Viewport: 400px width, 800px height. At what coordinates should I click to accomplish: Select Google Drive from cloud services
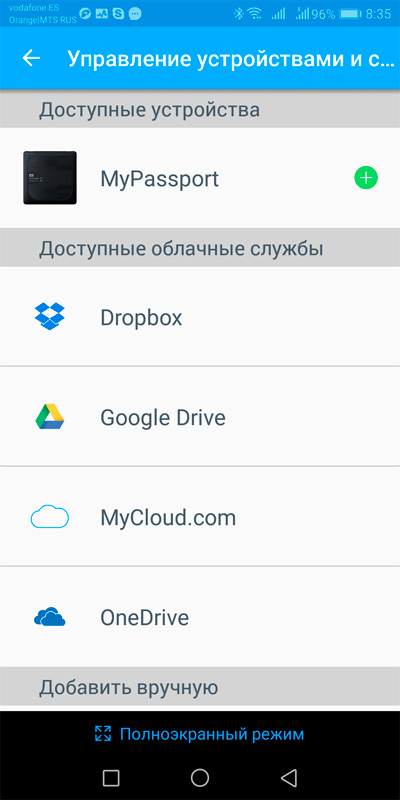click(x=200, y=417)
